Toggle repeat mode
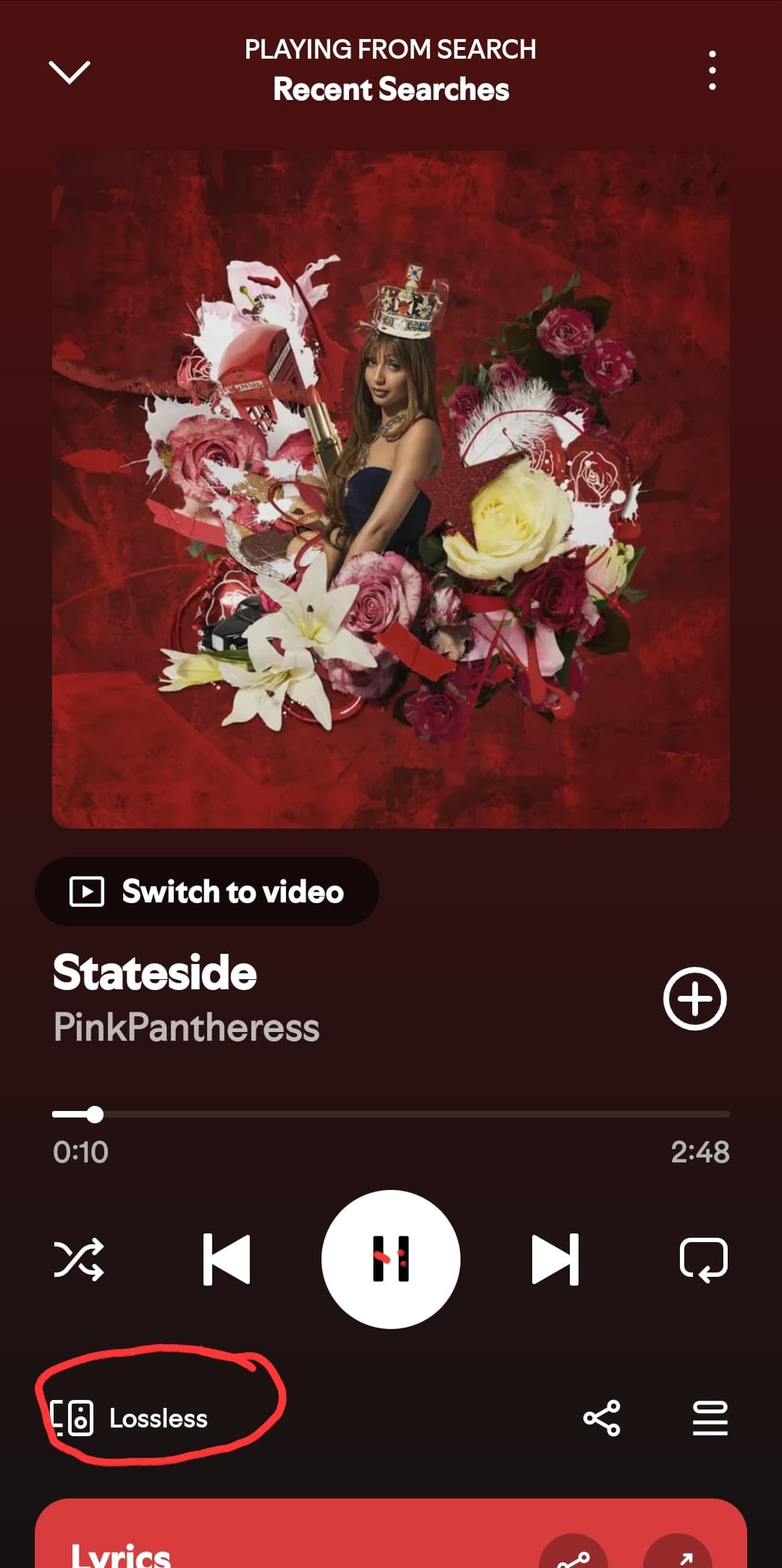This screenshot has width=782, height=1568. tap(703, 1259)
